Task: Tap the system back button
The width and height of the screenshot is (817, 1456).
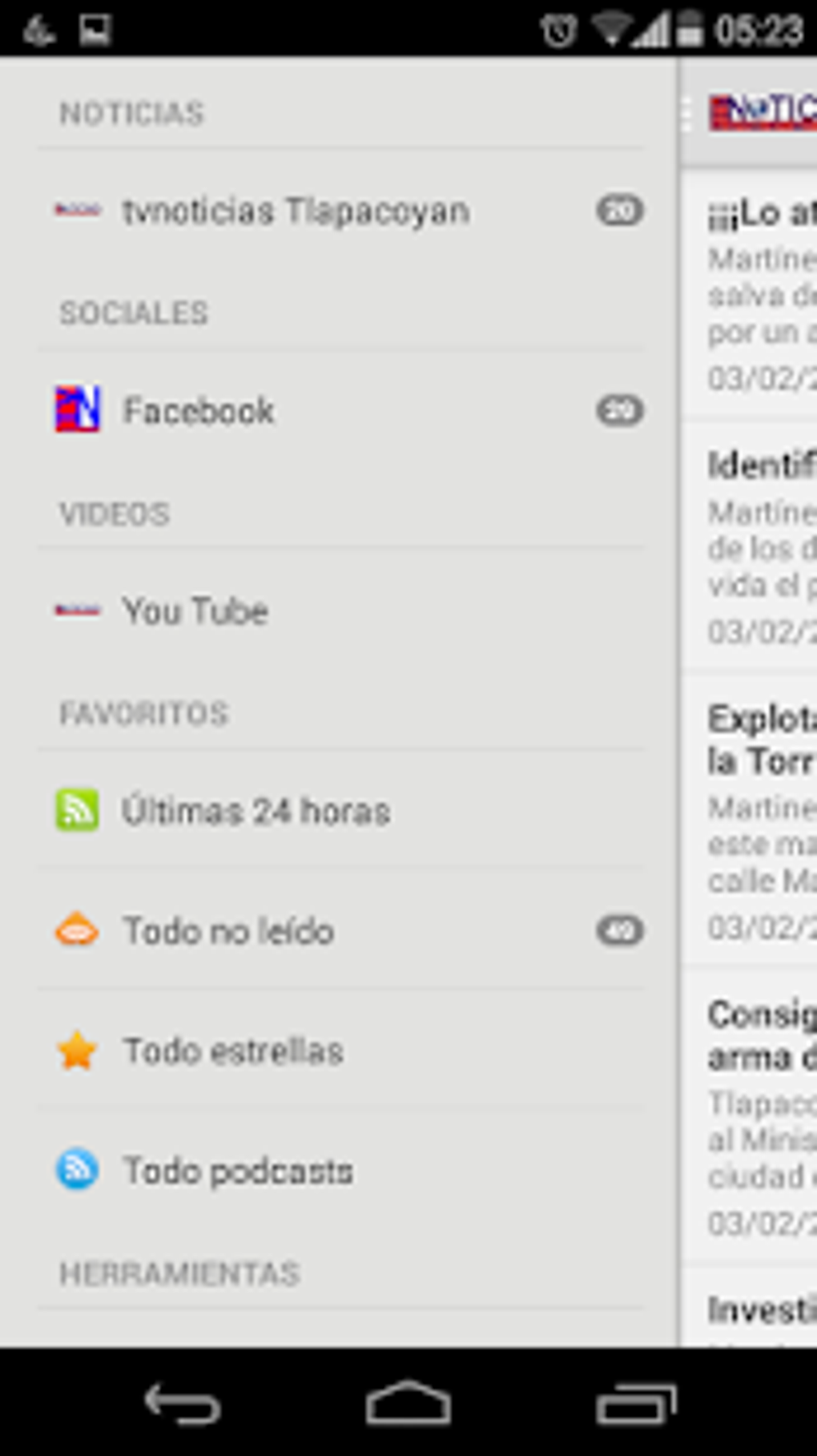Action: (183, 1404)
